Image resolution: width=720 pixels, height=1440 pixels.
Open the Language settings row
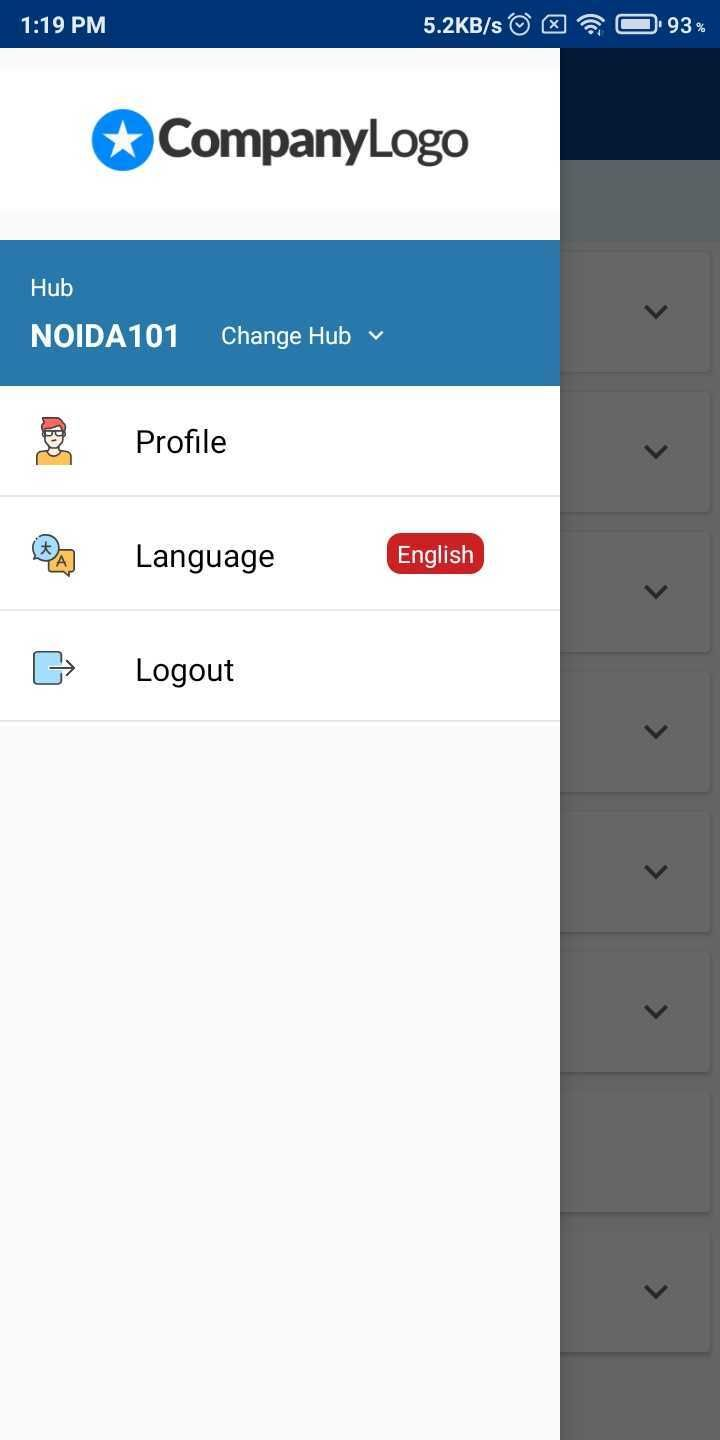205,556
